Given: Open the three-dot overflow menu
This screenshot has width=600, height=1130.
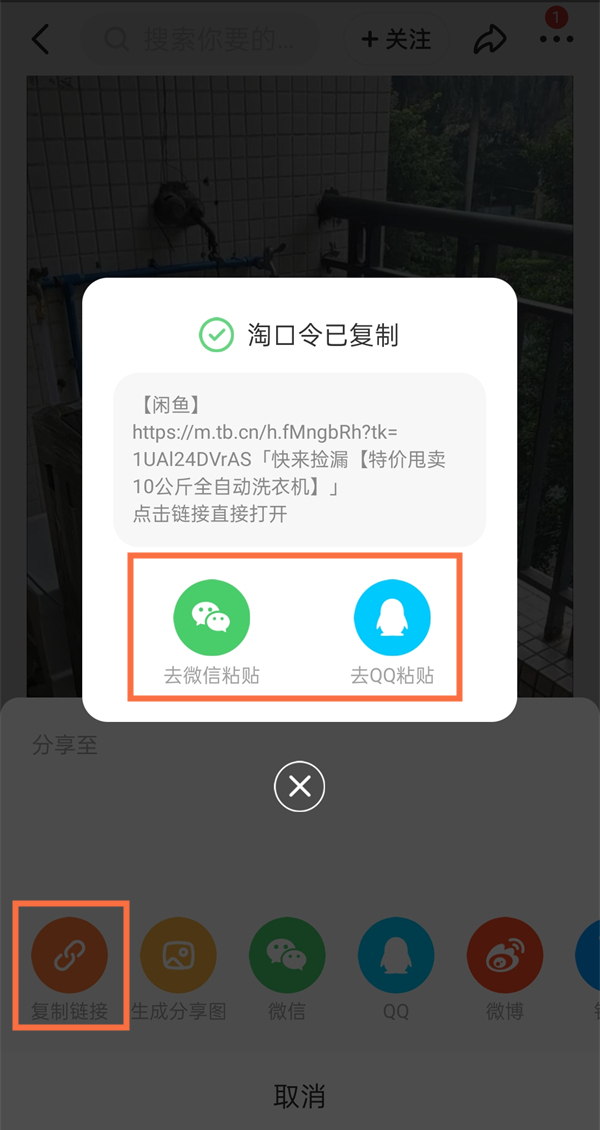Looking at the screenshot, I should 555,40.
